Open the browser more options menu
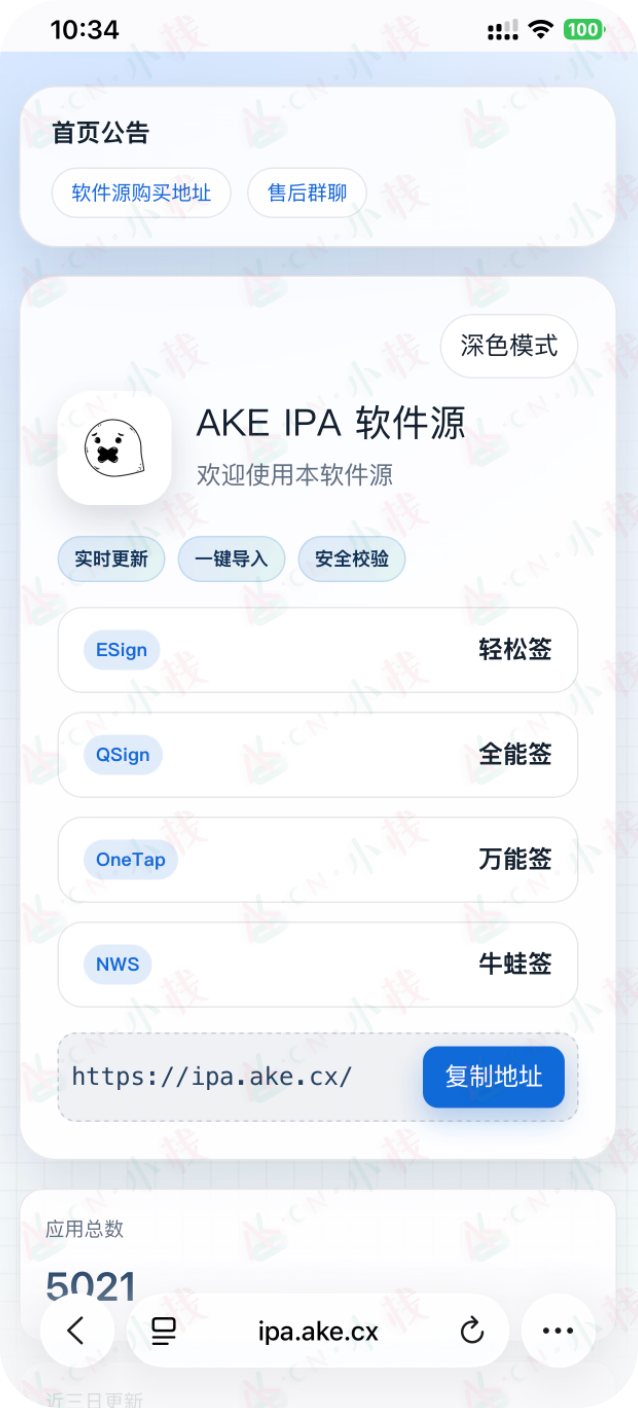The image size is (638, 1408). [558, 1330]
